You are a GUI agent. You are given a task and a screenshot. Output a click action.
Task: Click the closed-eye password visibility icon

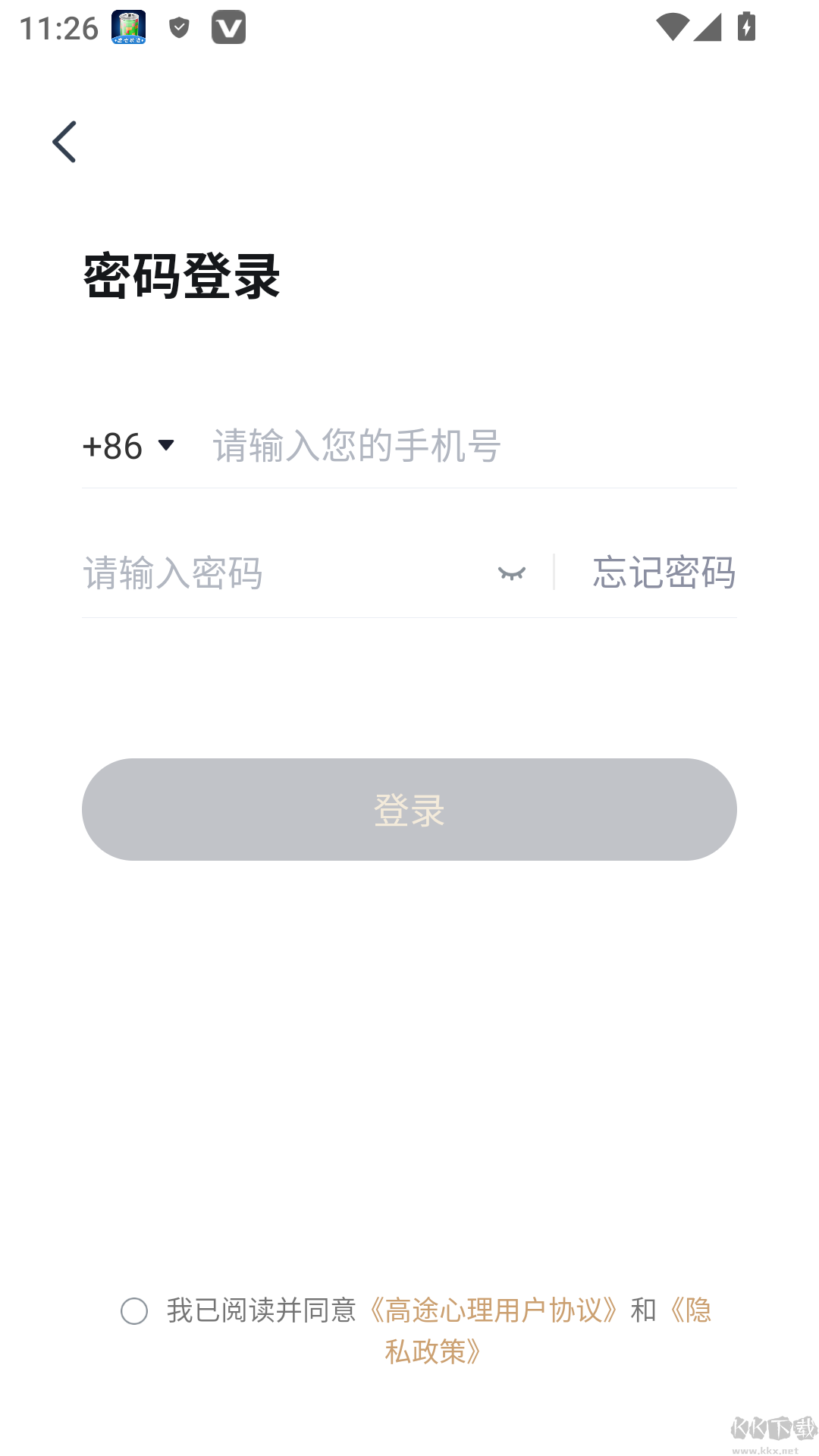pos(511,574)
